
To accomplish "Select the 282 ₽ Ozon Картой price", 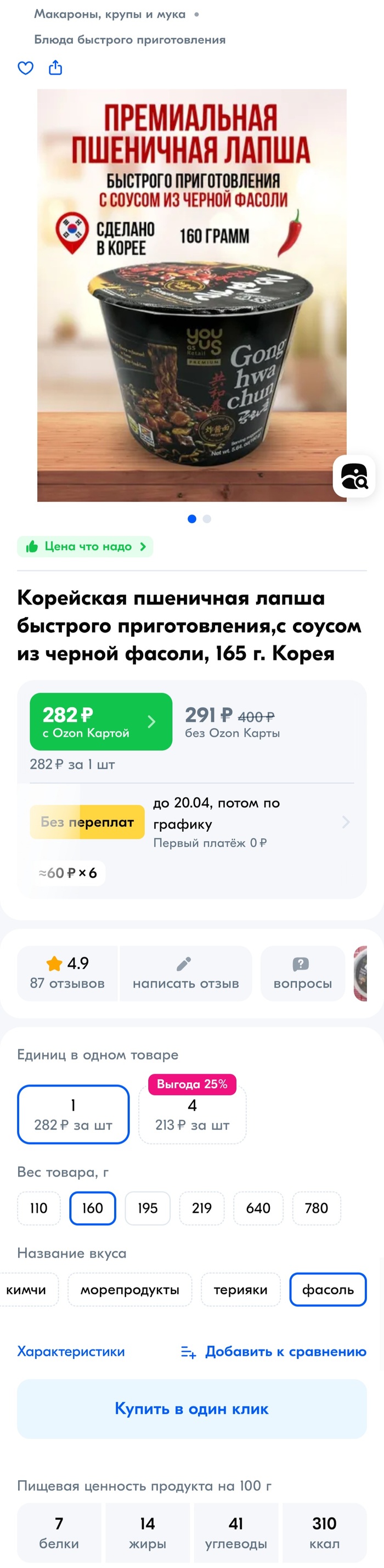I will click(101, 721).
